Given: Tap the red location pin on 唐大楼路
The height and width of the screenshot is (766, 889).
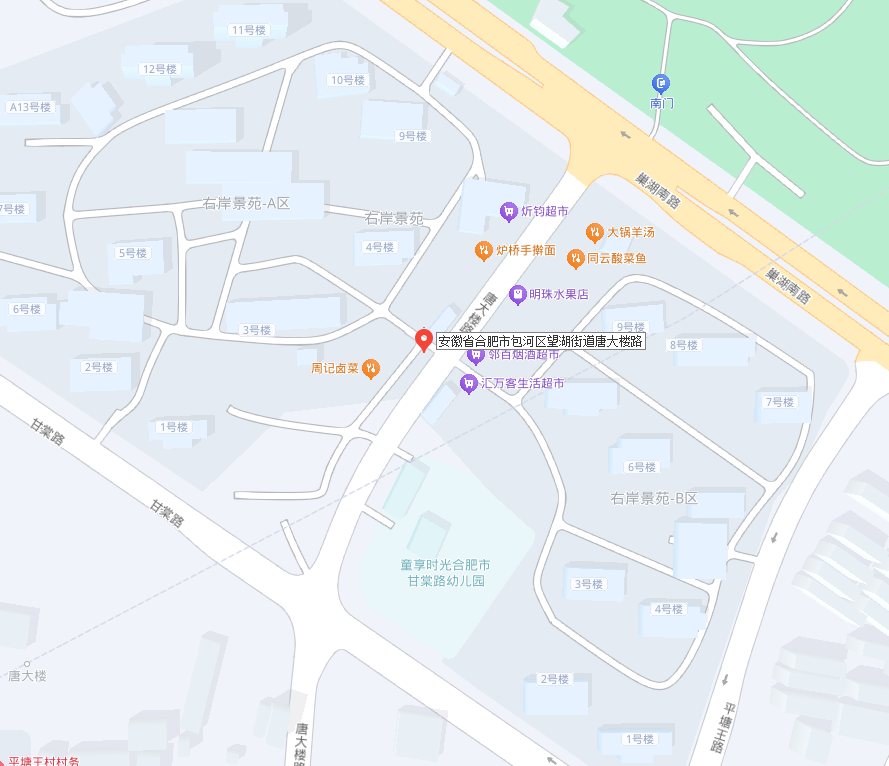Looking at the screenshot, I should 423,340.
